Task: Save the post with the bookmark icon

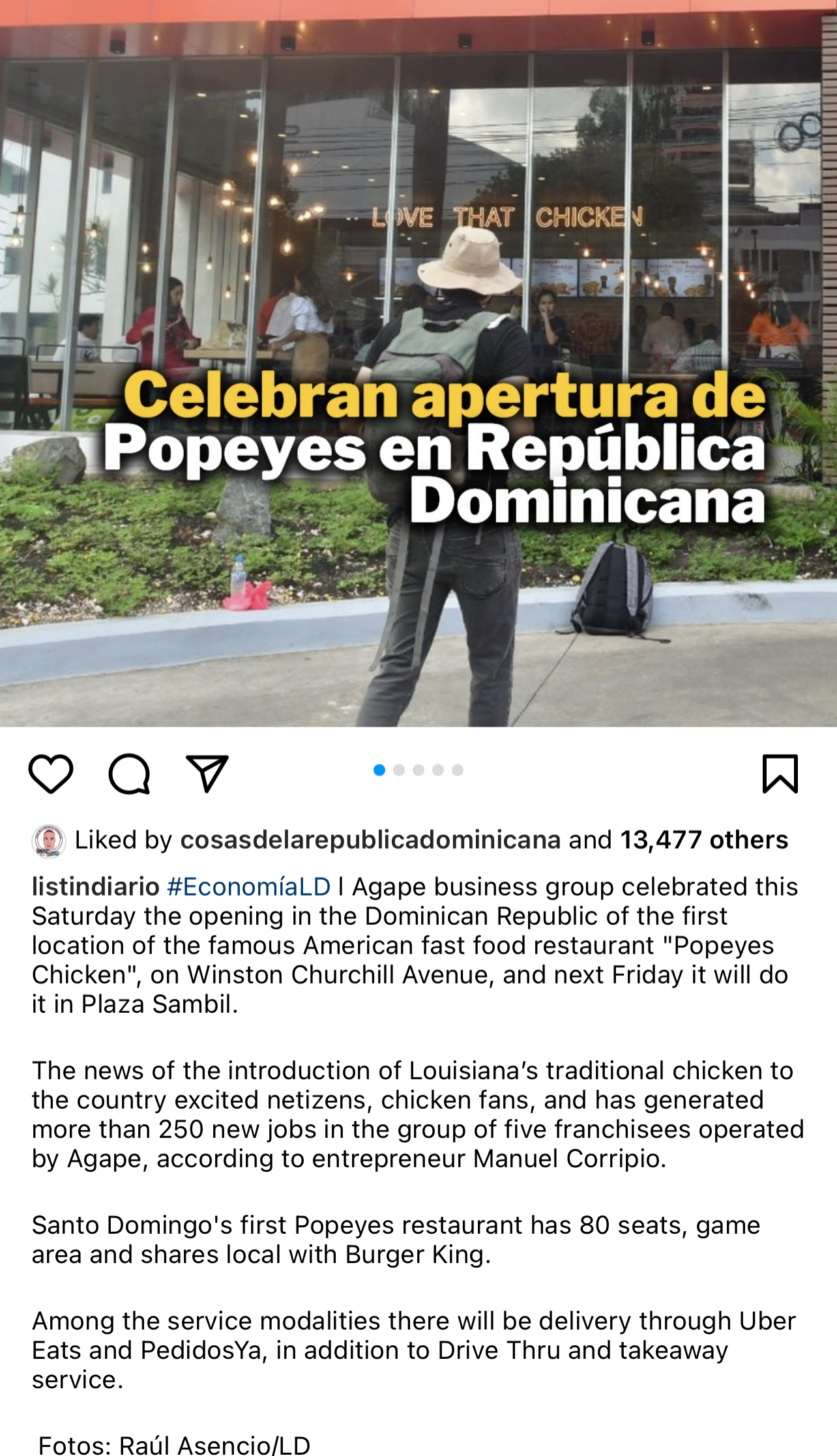Action: 780,774
